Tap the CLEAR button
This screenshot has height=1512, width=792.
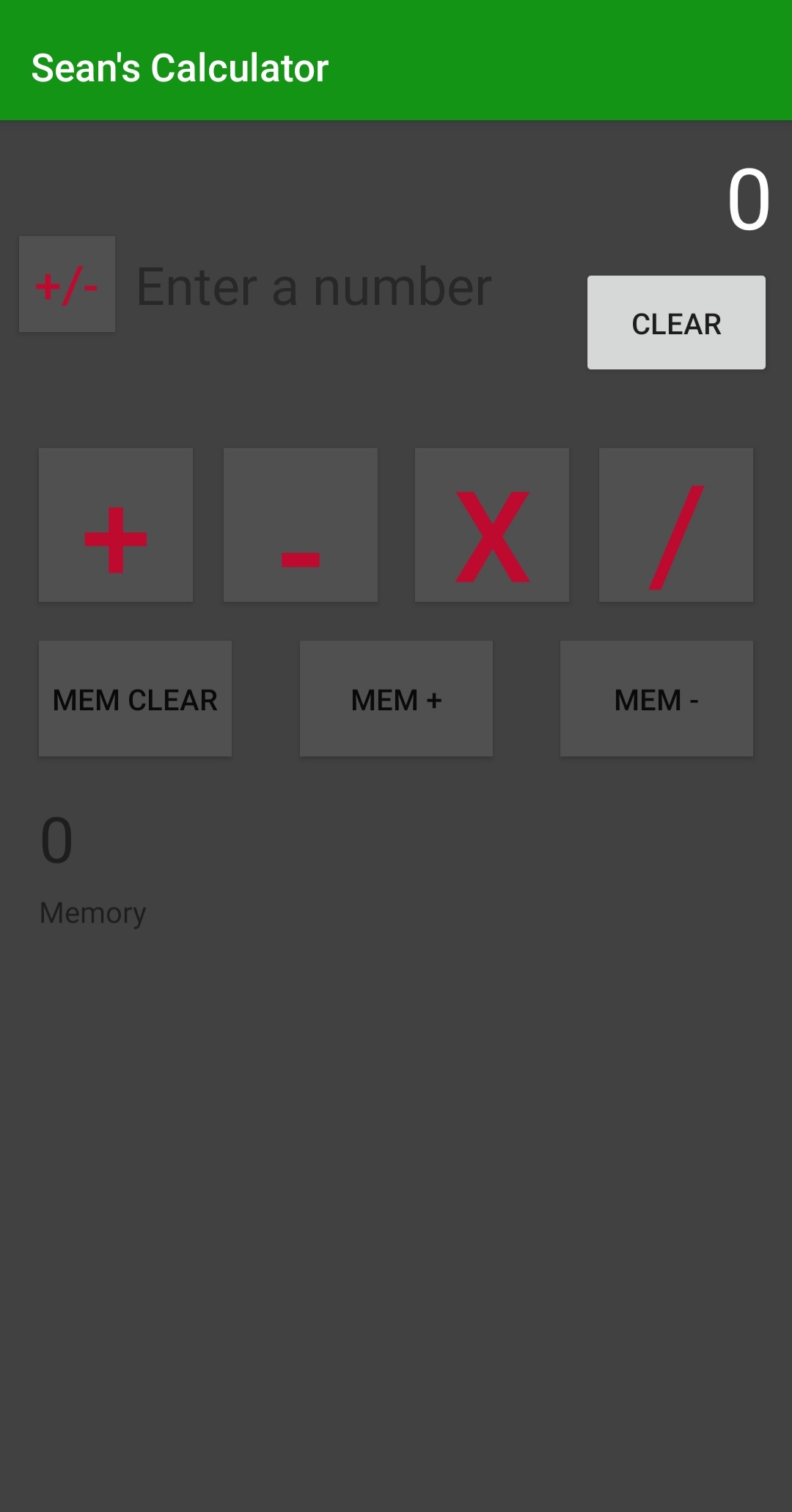(x=676, y=322)
